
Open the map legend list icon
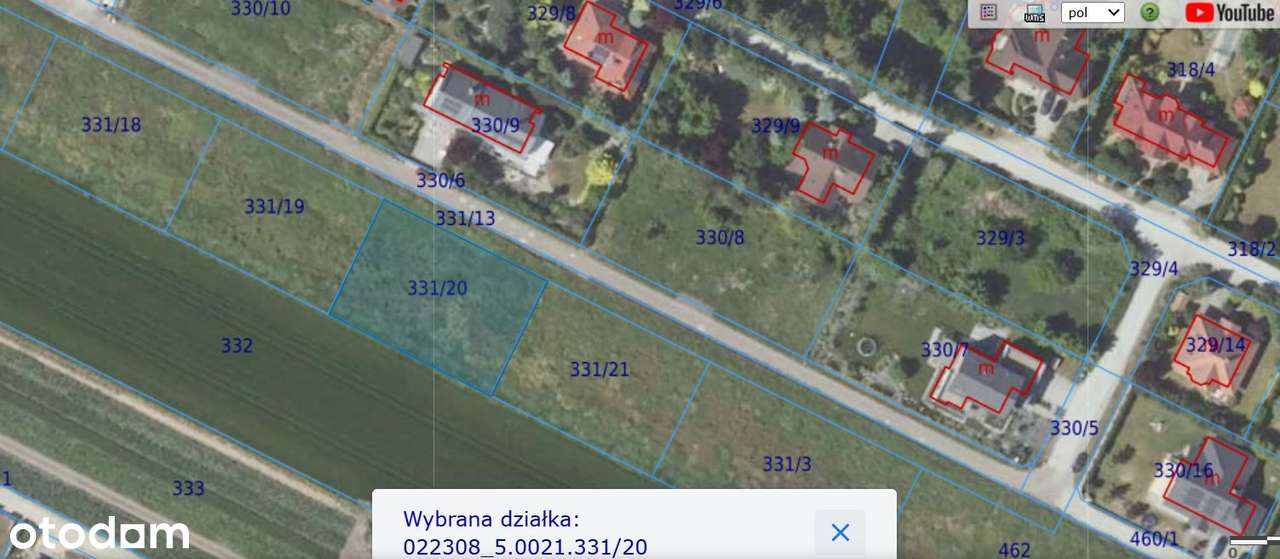point(989,13)
